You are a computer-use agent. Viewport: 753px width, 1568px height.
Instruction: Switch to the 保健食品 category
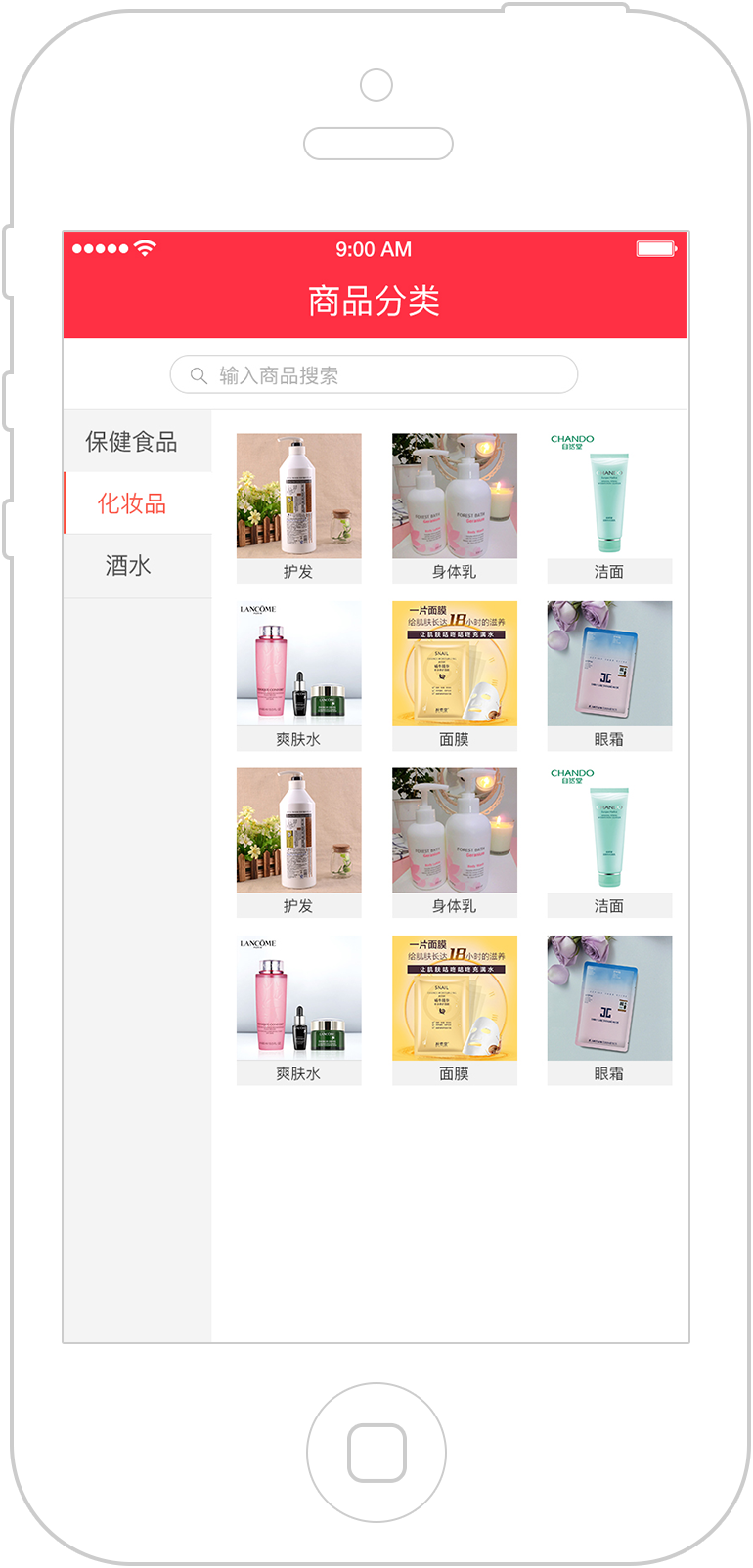[132, 442]
